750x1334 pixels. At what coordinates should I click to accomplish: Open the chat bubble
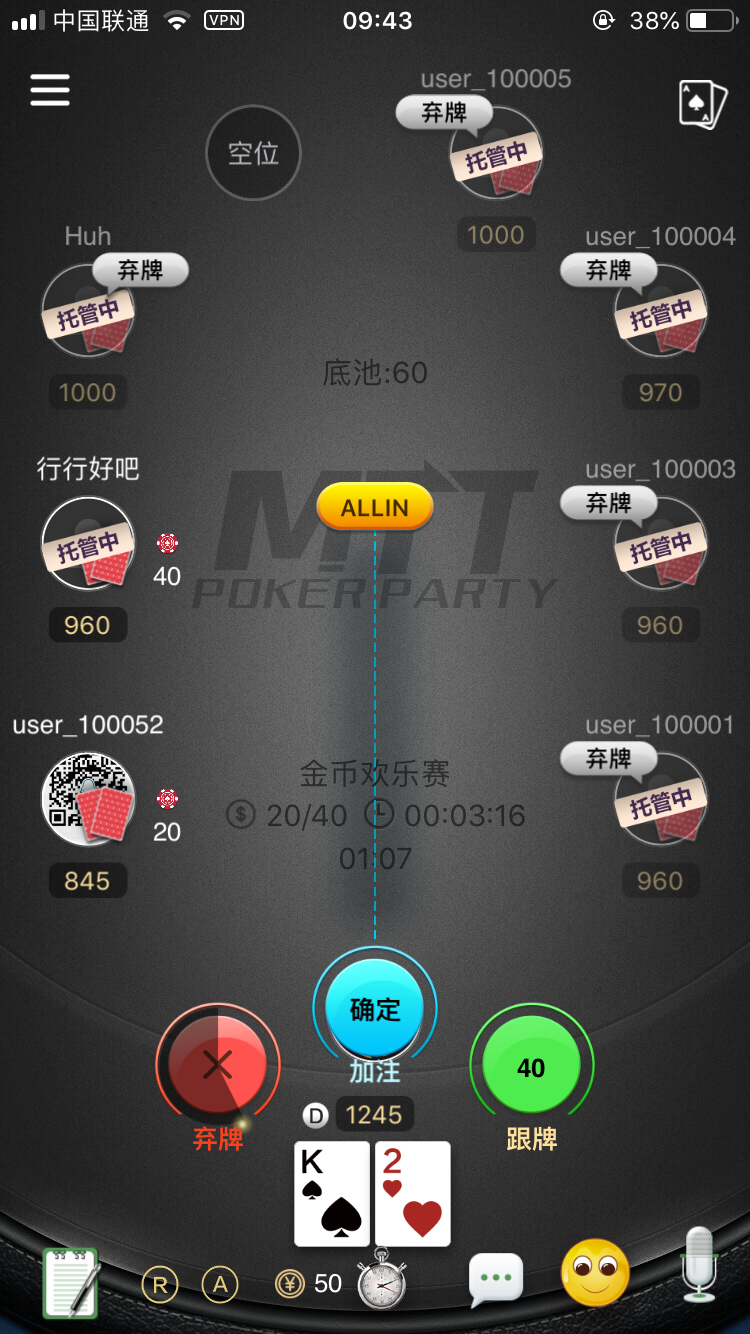[496, 1279]
